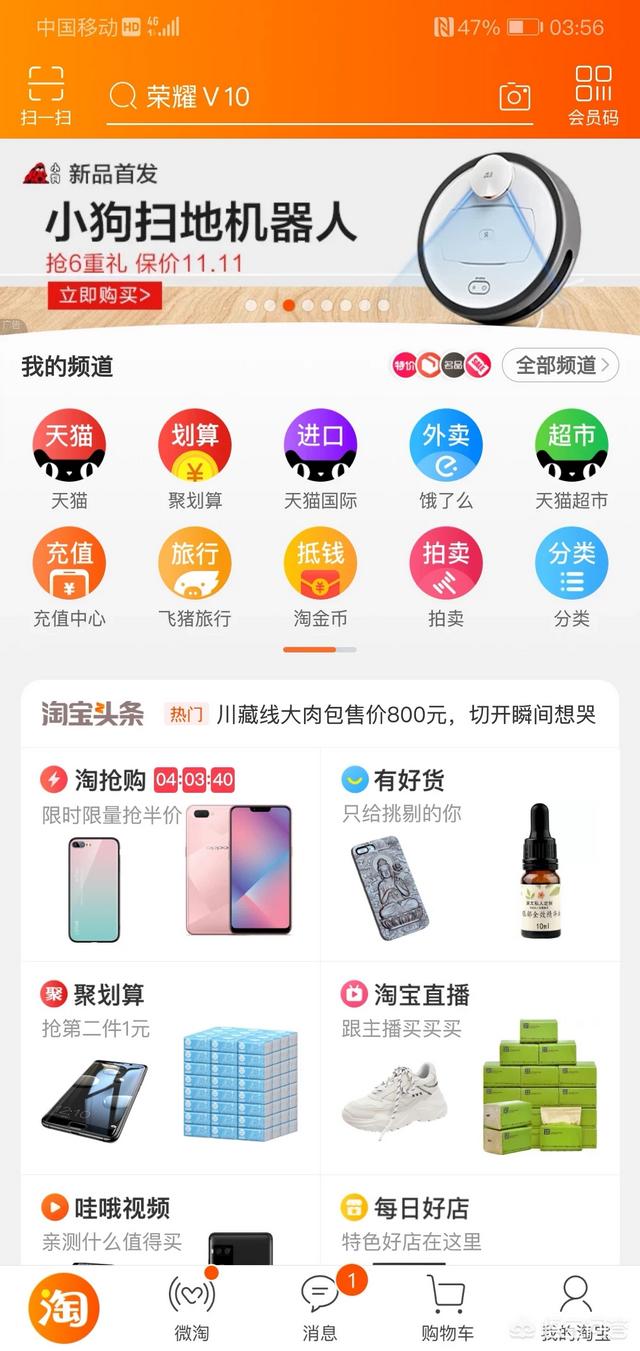Viewport: 640px width, 1351px height.
Task: Open the 天猫 channel
Action: point(69,460)
